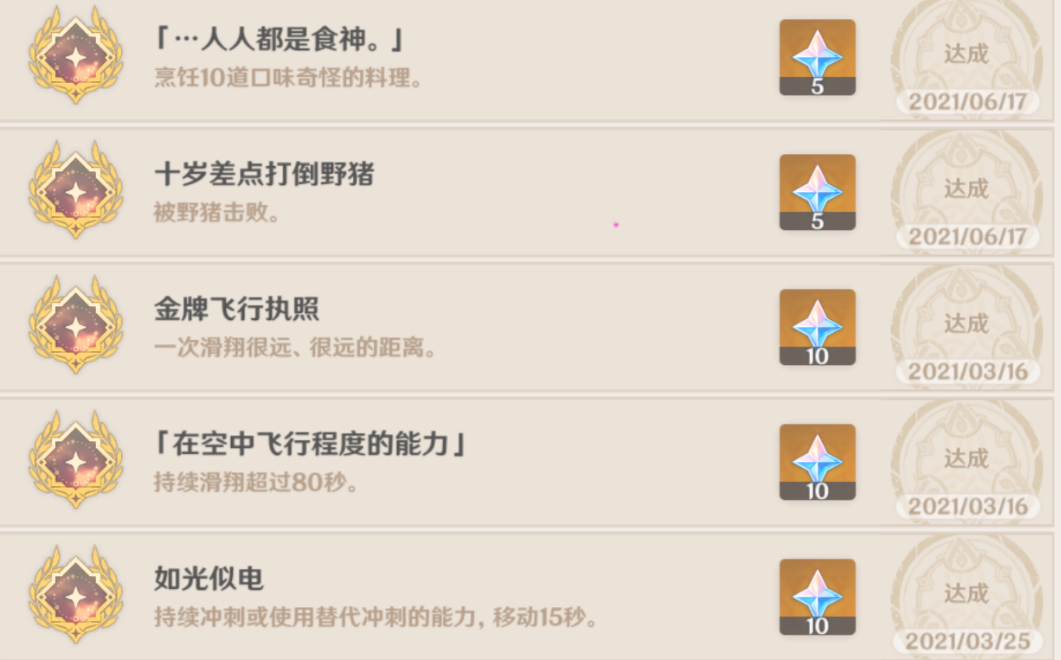Check primogem reward for 「在空中飞行程度的能力」

[x=817, y=462]
